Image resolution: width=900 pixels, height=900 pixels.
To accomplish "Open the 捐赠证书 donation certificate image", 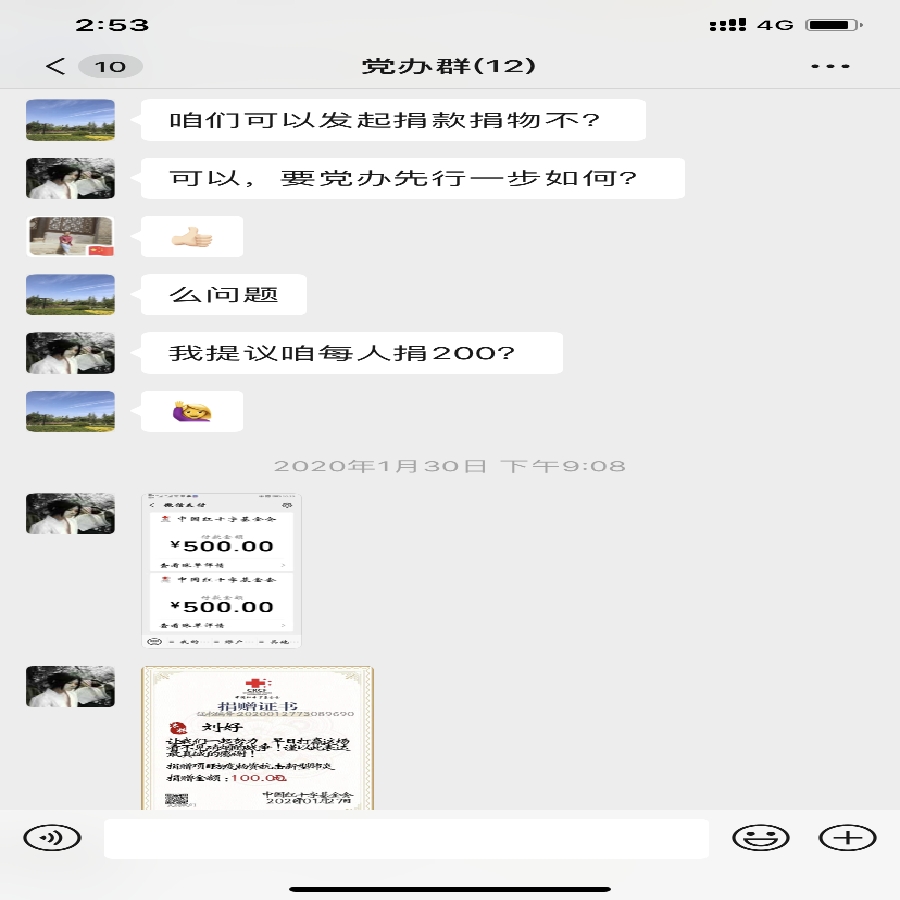I will pyautogui.click(x=257, y=738).
